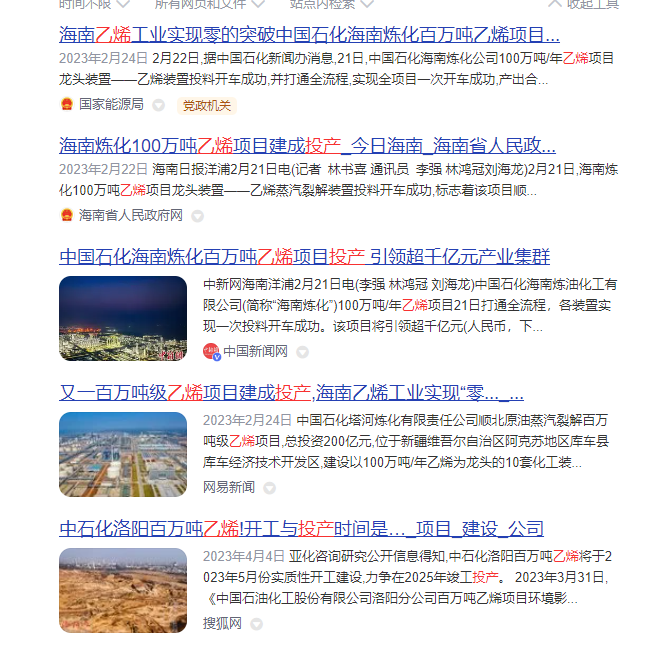Open result '海南炼化100万吨乙烯项目建成投产'
Viewport: 649px width, 659px height.
[x=306, y=146]
